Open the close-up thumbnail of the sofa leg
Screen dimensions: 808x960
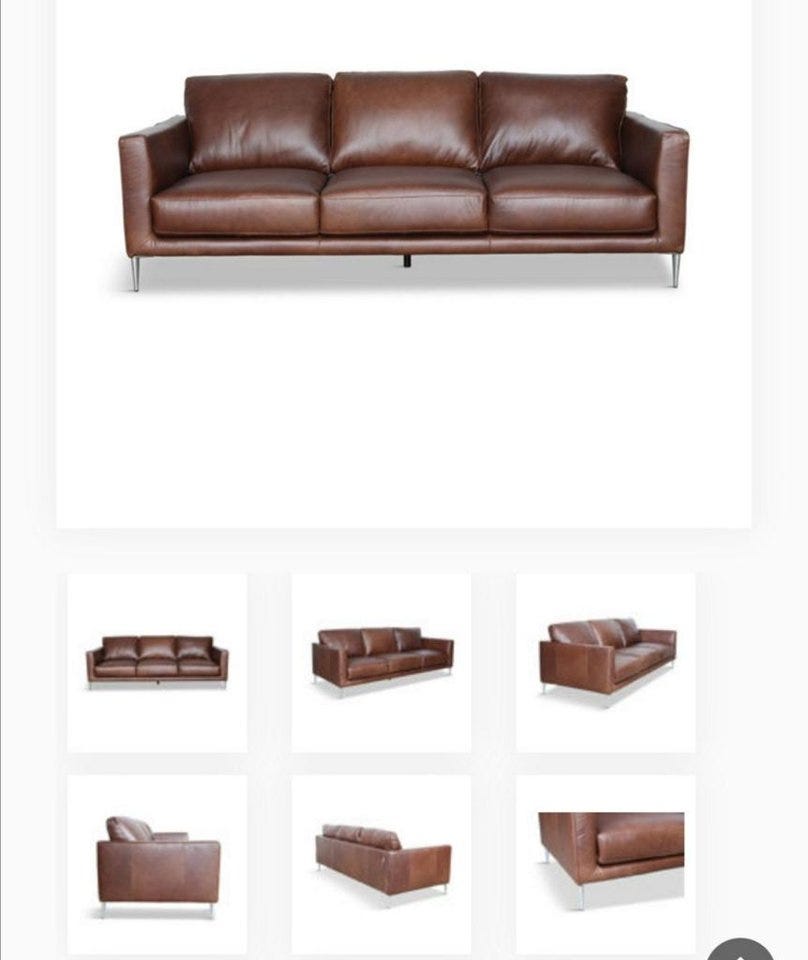coord(606,863)
